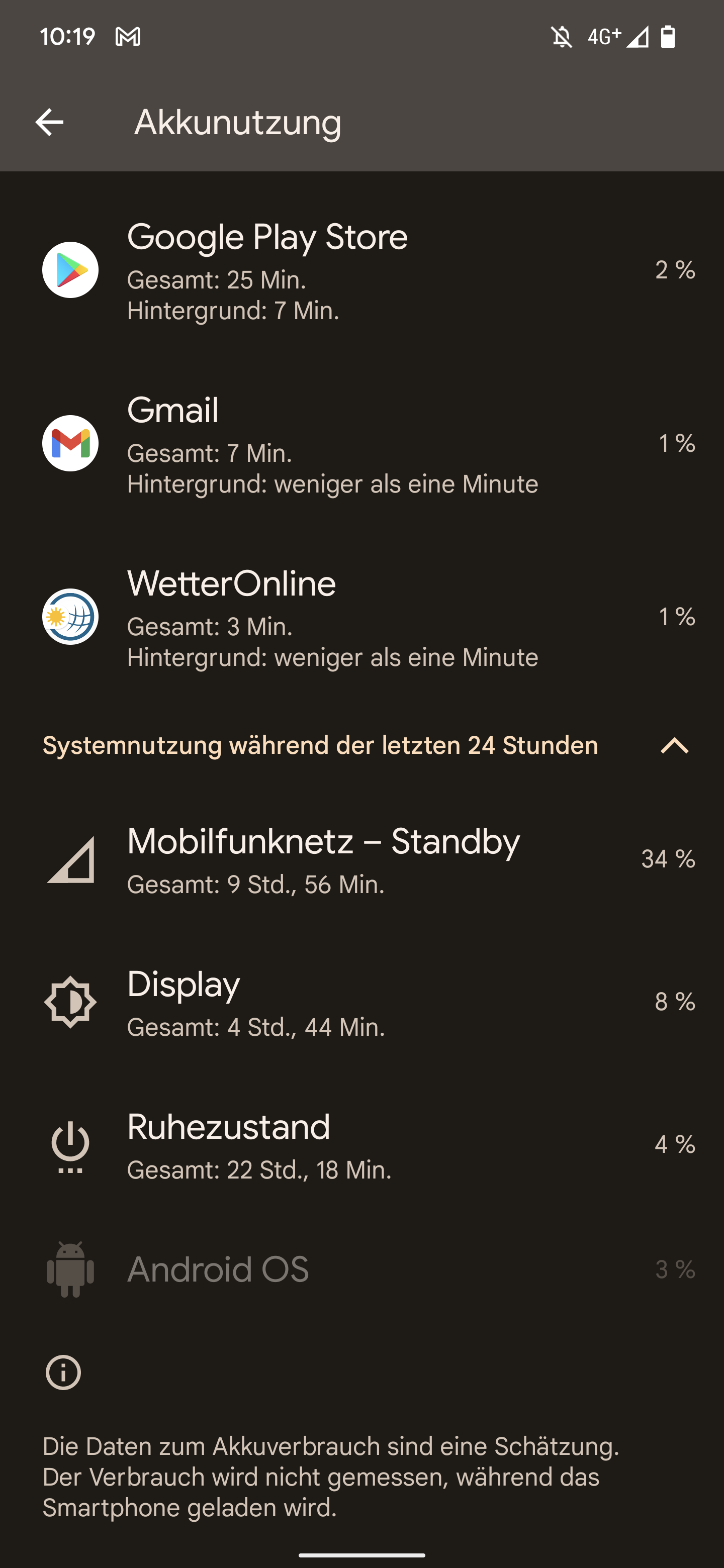724x1568 pixels.
Task: Tap the Gmail app icon
Action: coord(70,443)
